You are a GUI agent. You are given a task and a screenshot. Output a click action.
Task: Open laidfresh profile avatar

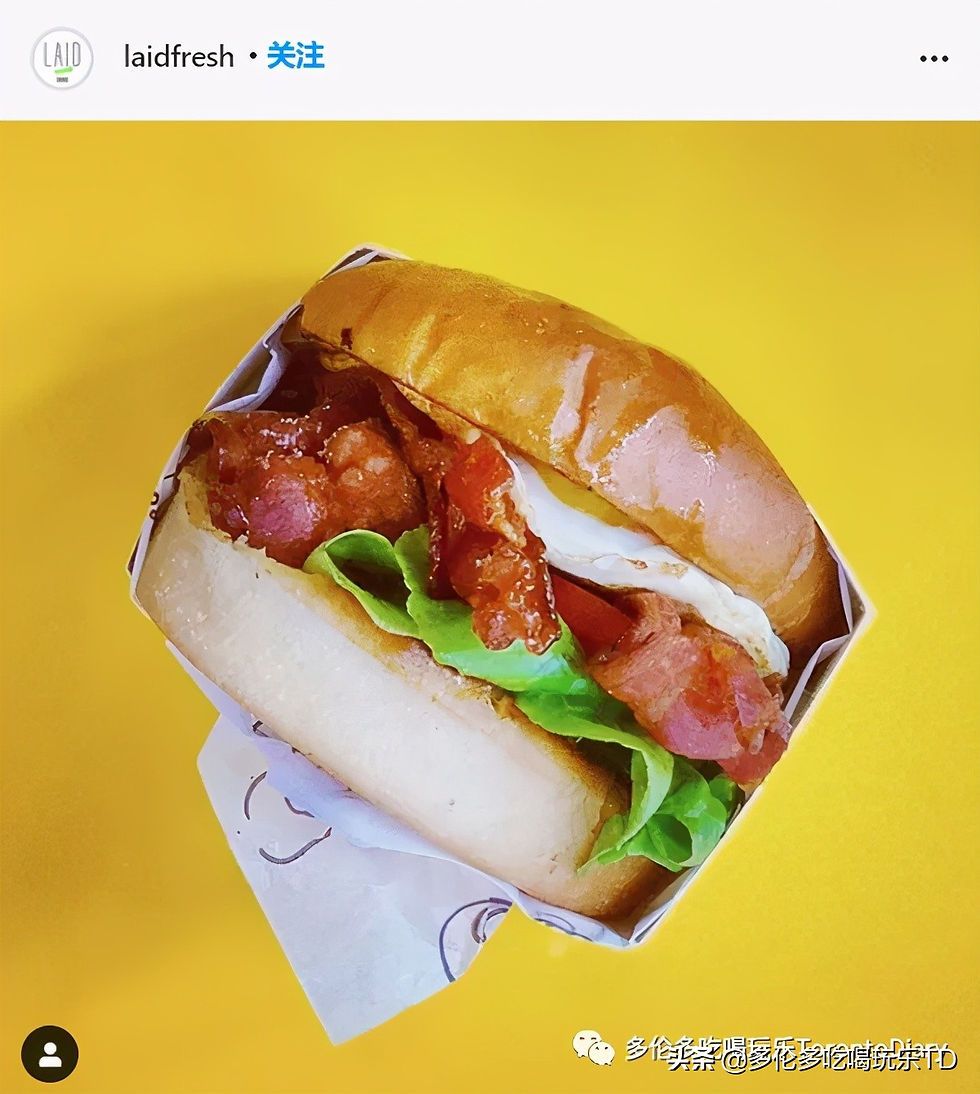pos(62,58)
